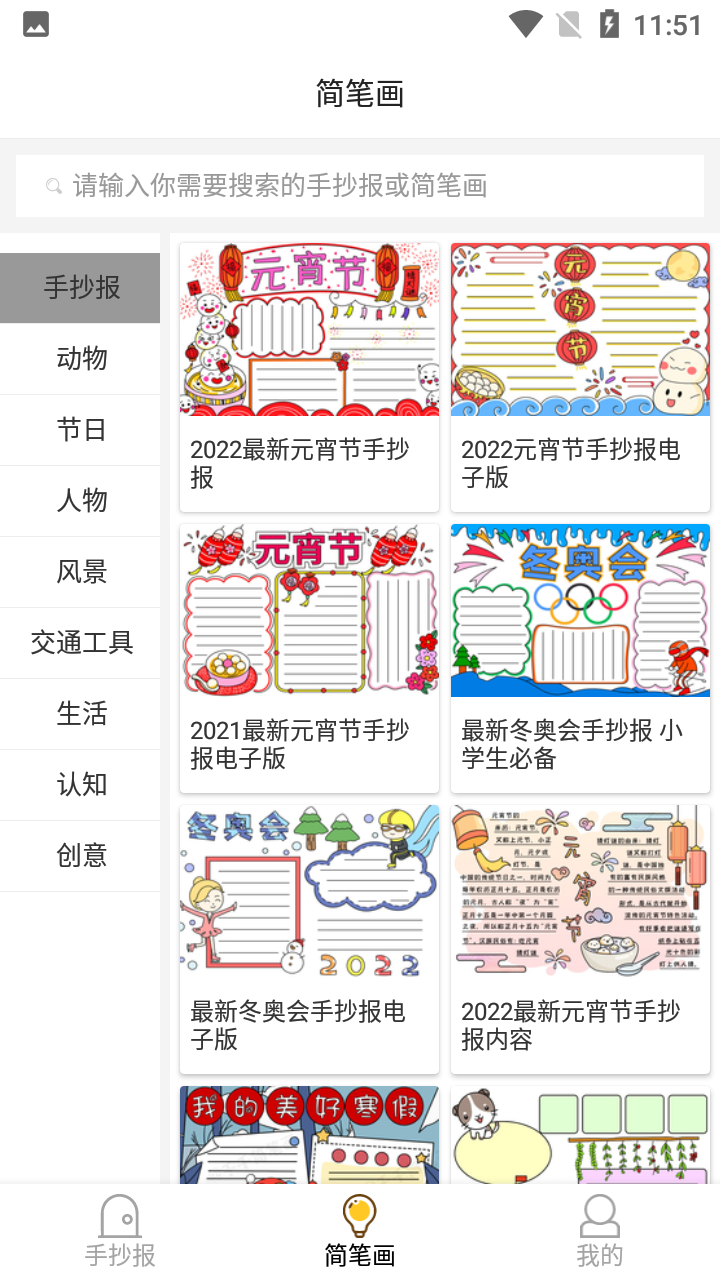Select the 节日 category
This screenshot has height=1280, width=720.
click(x=80, y=430)
